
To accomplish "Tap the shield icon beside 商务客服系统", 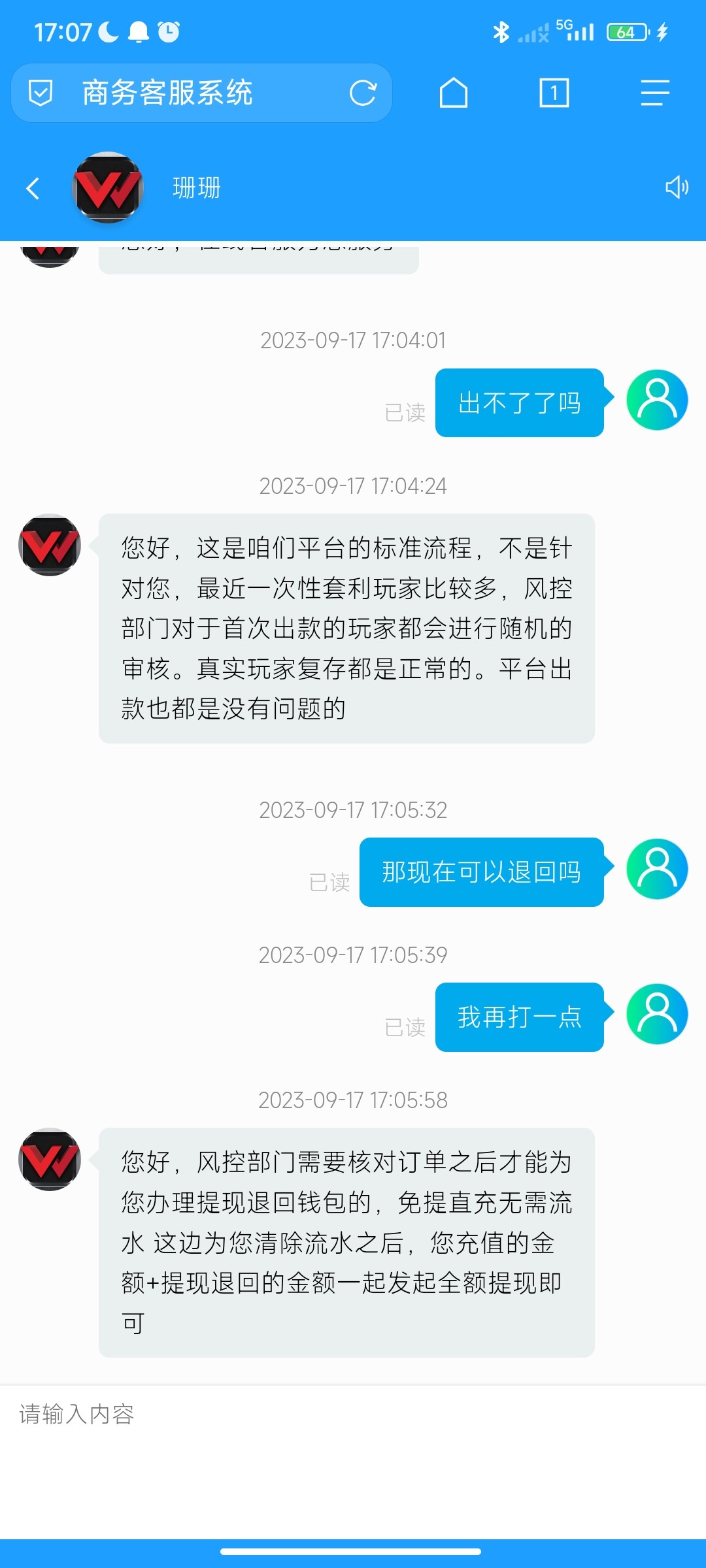I will coord(41,93).
